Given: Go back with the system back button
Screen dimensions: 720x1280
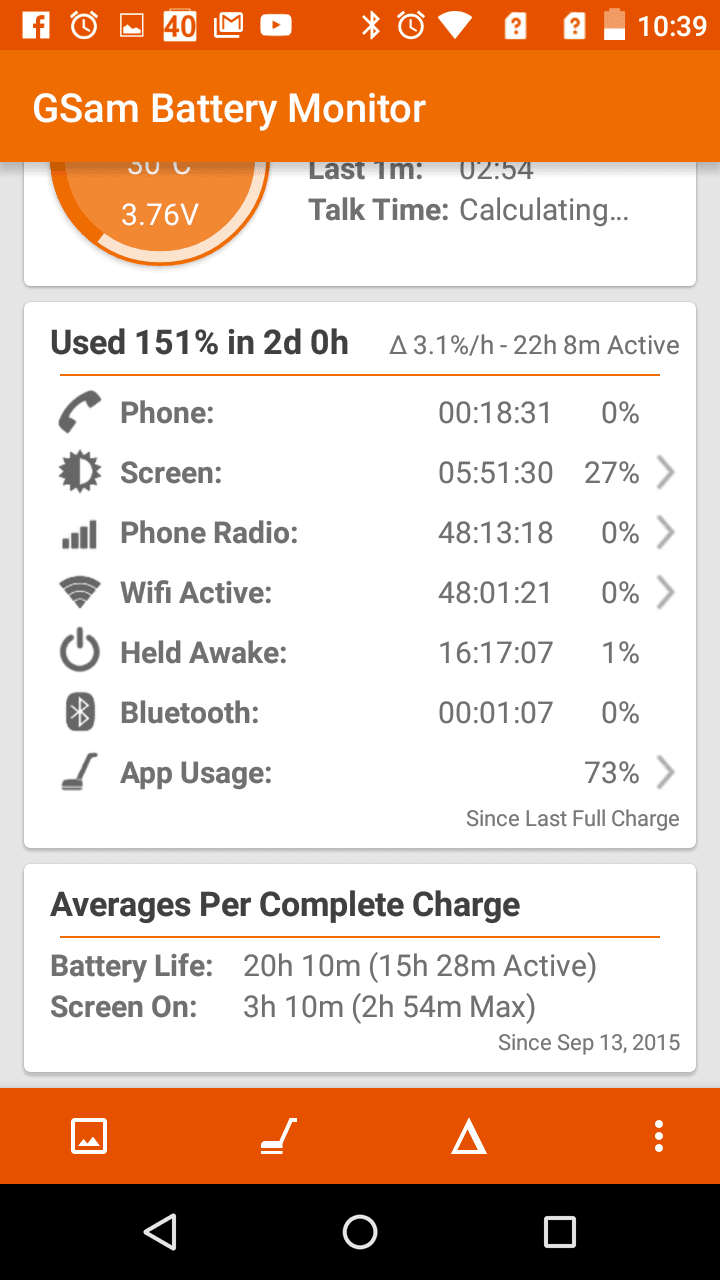Looking at the screenshot, I should [160, 1232].
